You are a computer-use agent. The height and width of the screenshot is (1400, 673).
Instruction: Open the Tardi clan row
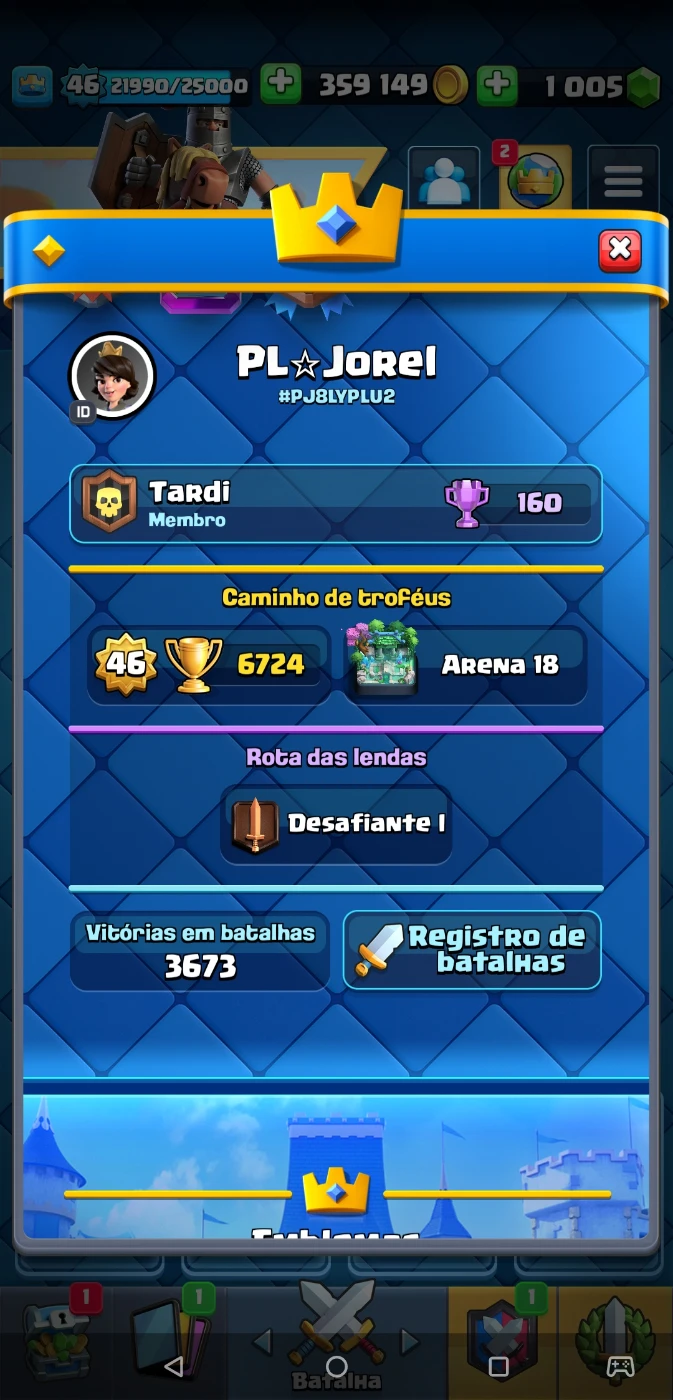pos(336,504)
